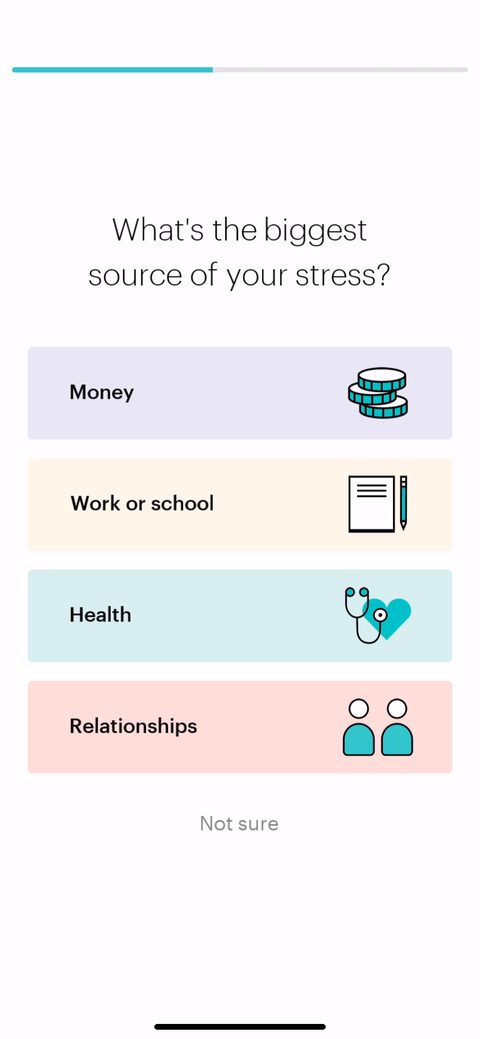The image size is (480, 1039).
Task: Select Money as stress source
Action: [240, 393]
